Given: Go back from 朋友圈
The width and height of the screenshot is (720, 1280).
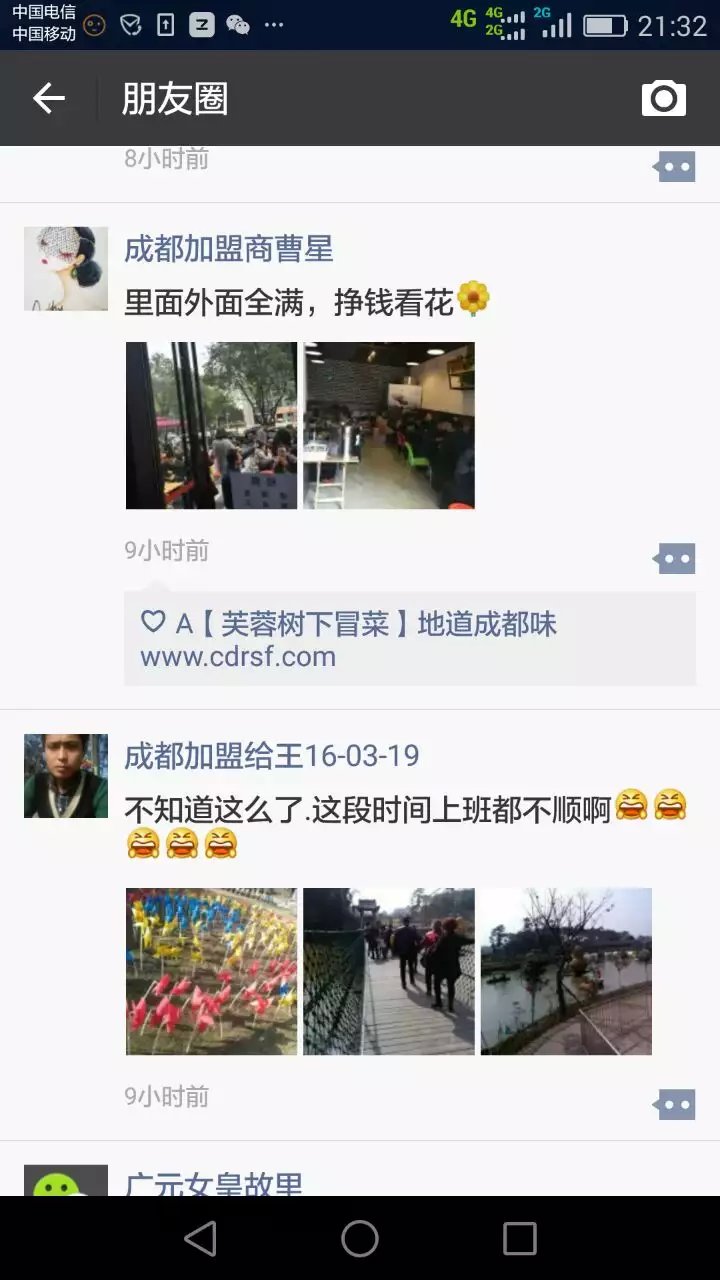Looking at the screenshot, I should tap(48, 98).
